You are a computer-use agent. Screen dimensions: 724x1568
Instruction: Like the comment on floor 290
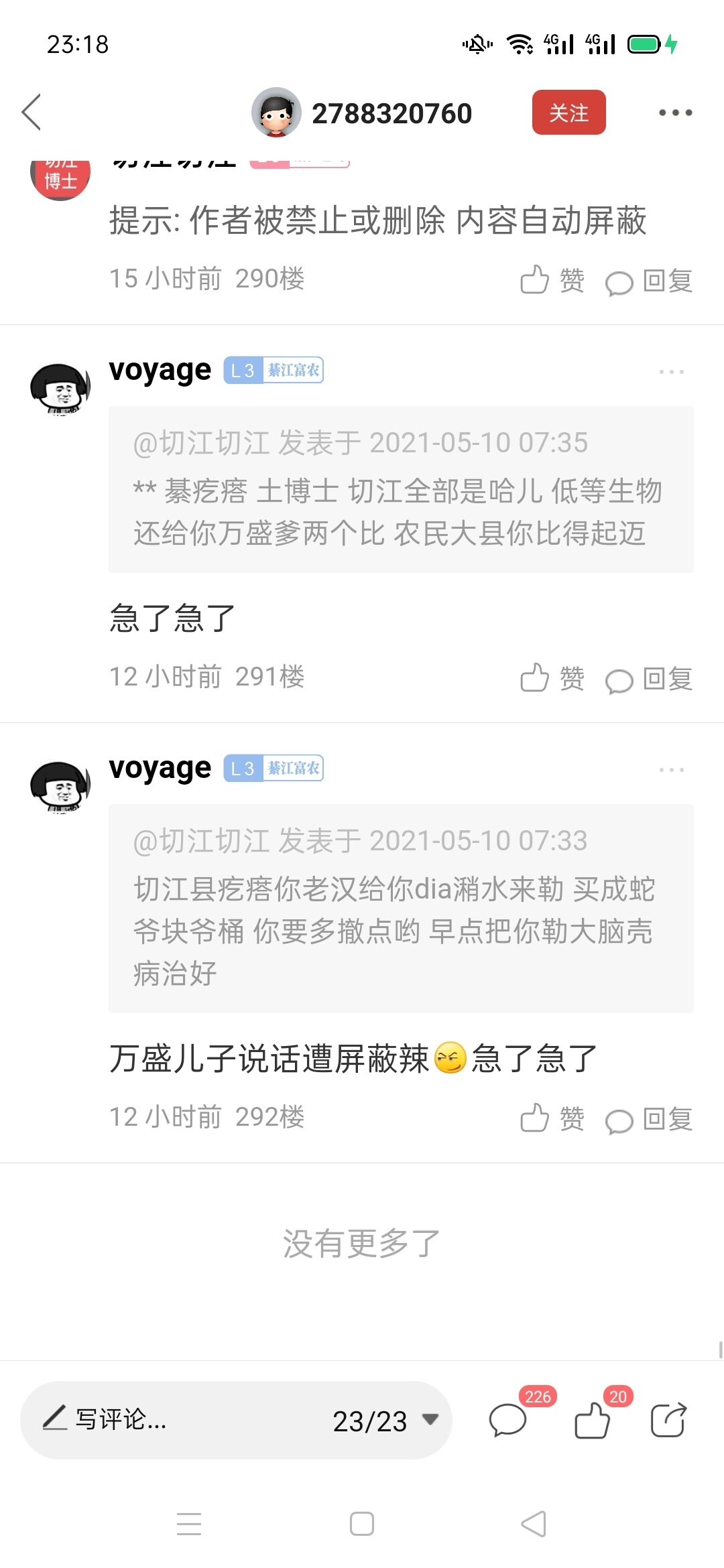tap(552, 280)
